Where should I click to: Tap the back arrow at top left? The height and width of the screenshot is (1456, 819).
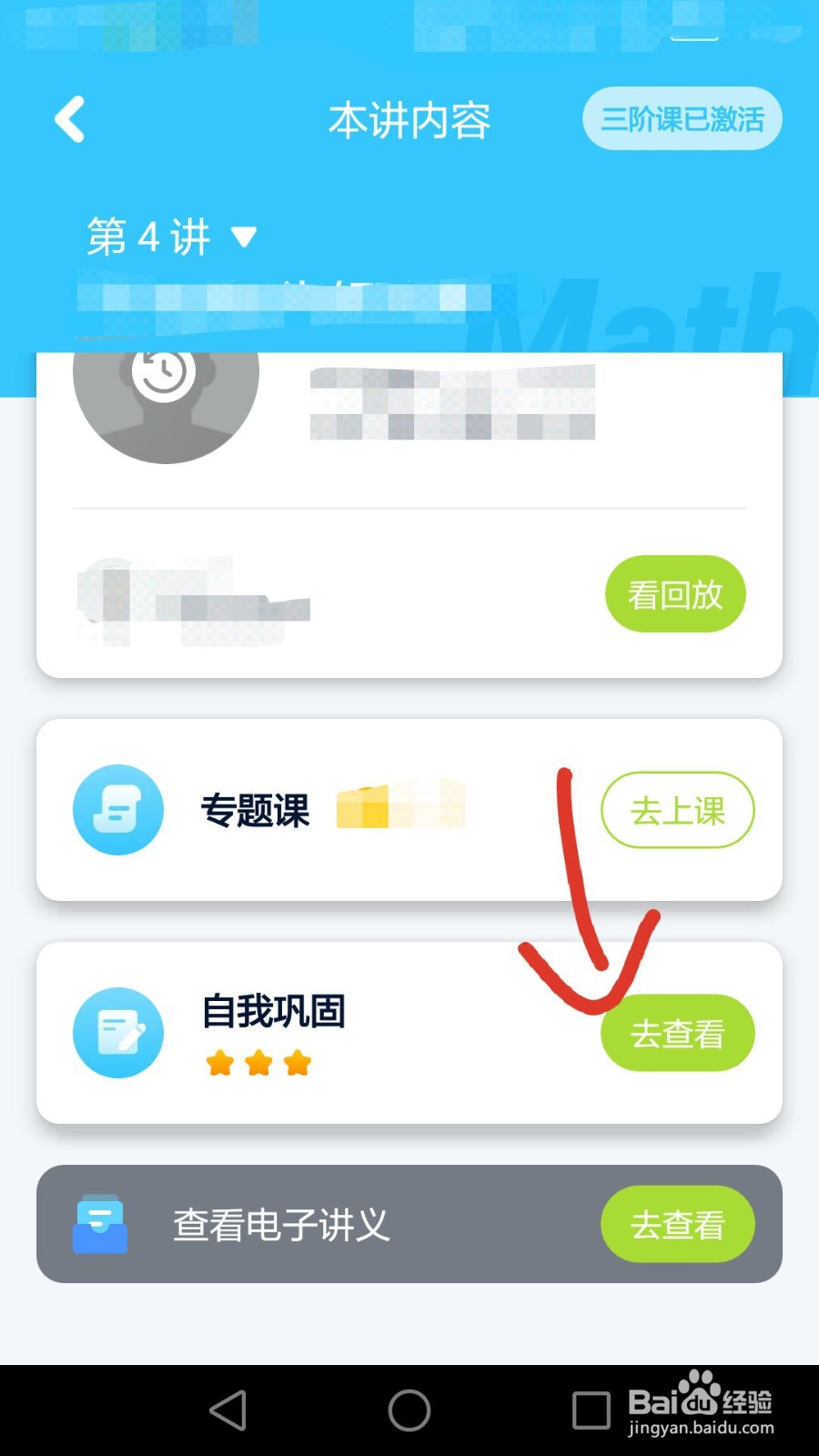[69, 118]
